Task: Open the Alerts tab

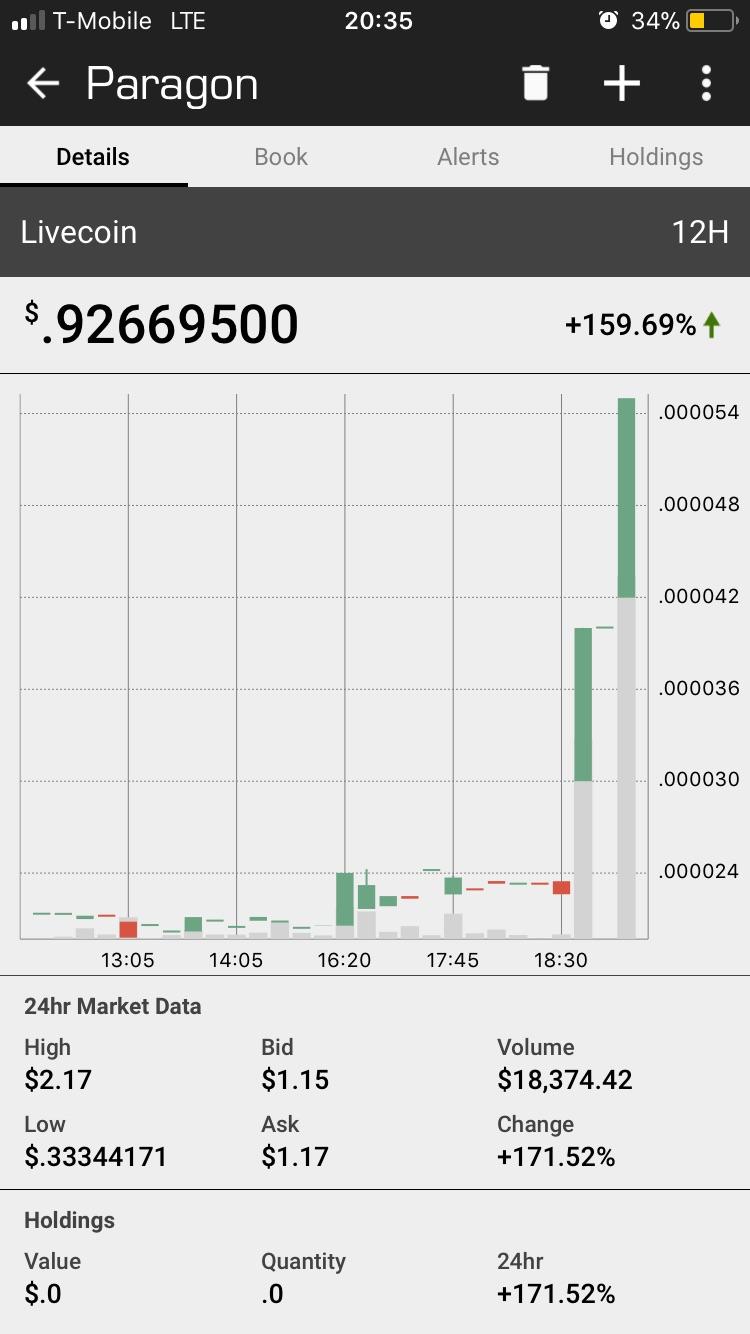Action: pyautogui.click(x=468, y=156)
